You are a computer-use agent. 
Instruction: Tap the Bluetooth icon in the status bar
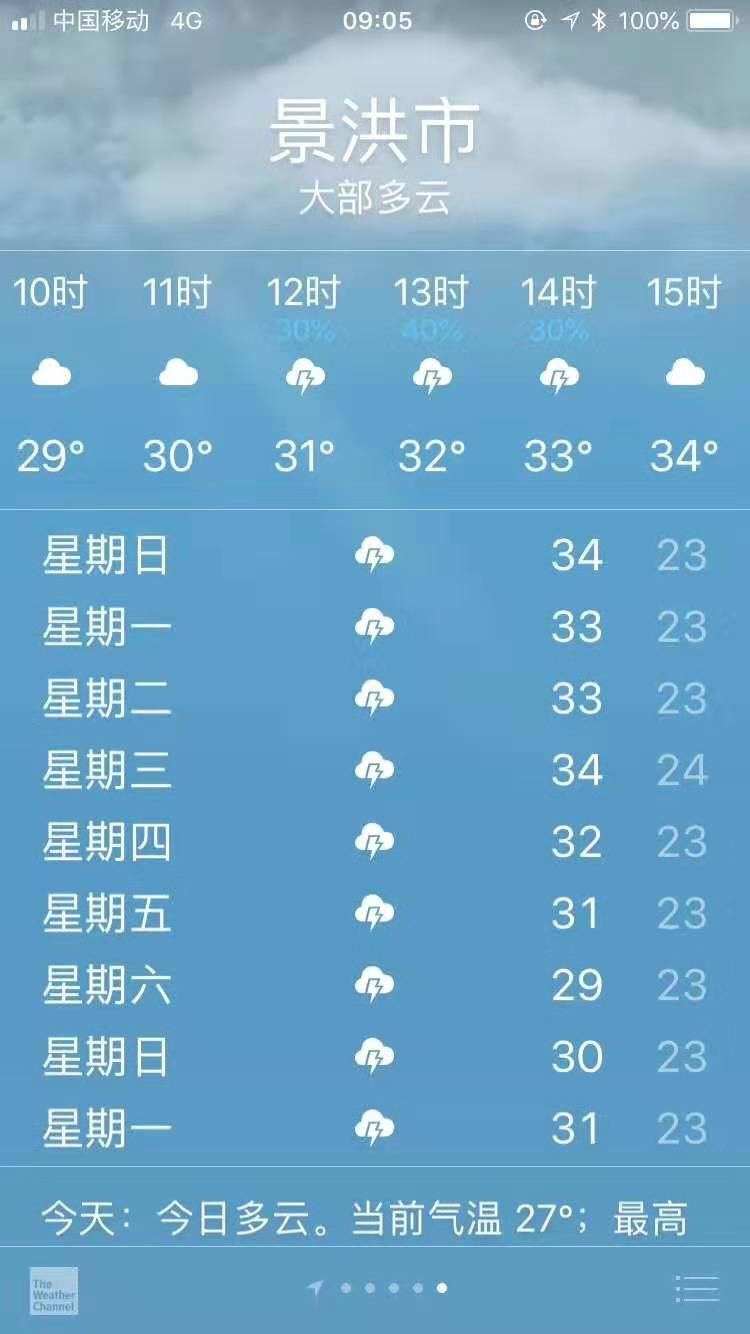pyautogui.click(x=601, y=18)
